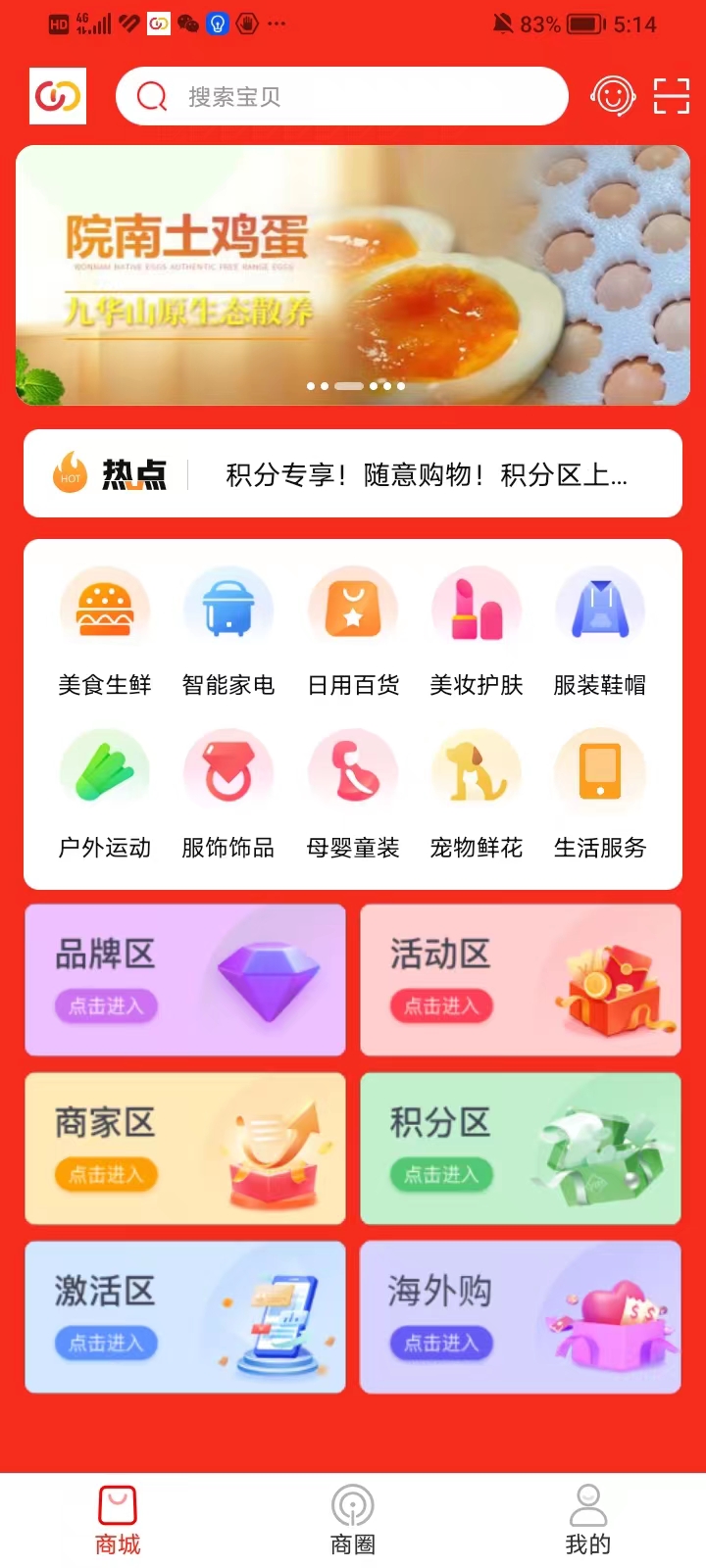Open the QR scan icon
Screen dimensions: 706x1568
point(671,96)
